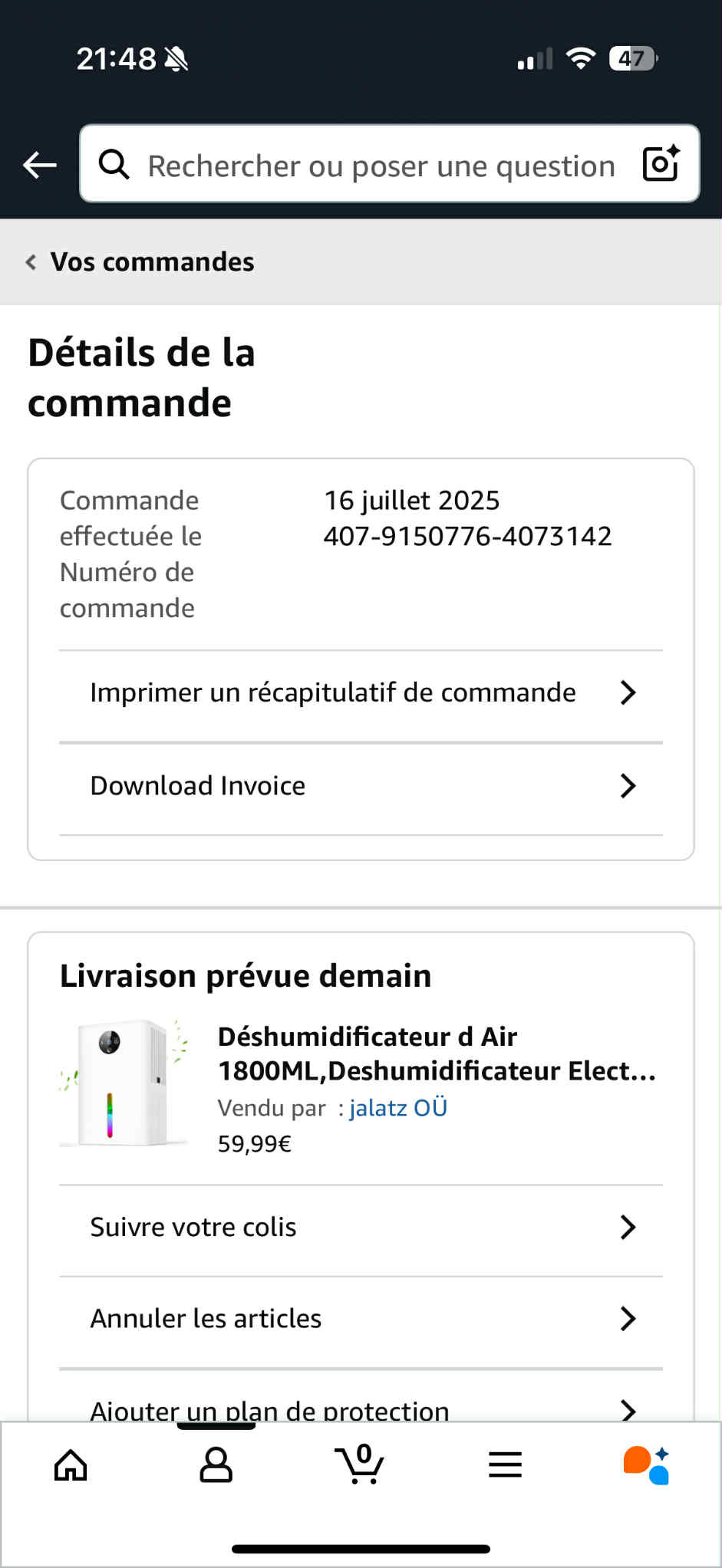Open the hamburger menu tab
The width and height of the screenshot is (722, 1568).
[x=505, y=1465]
